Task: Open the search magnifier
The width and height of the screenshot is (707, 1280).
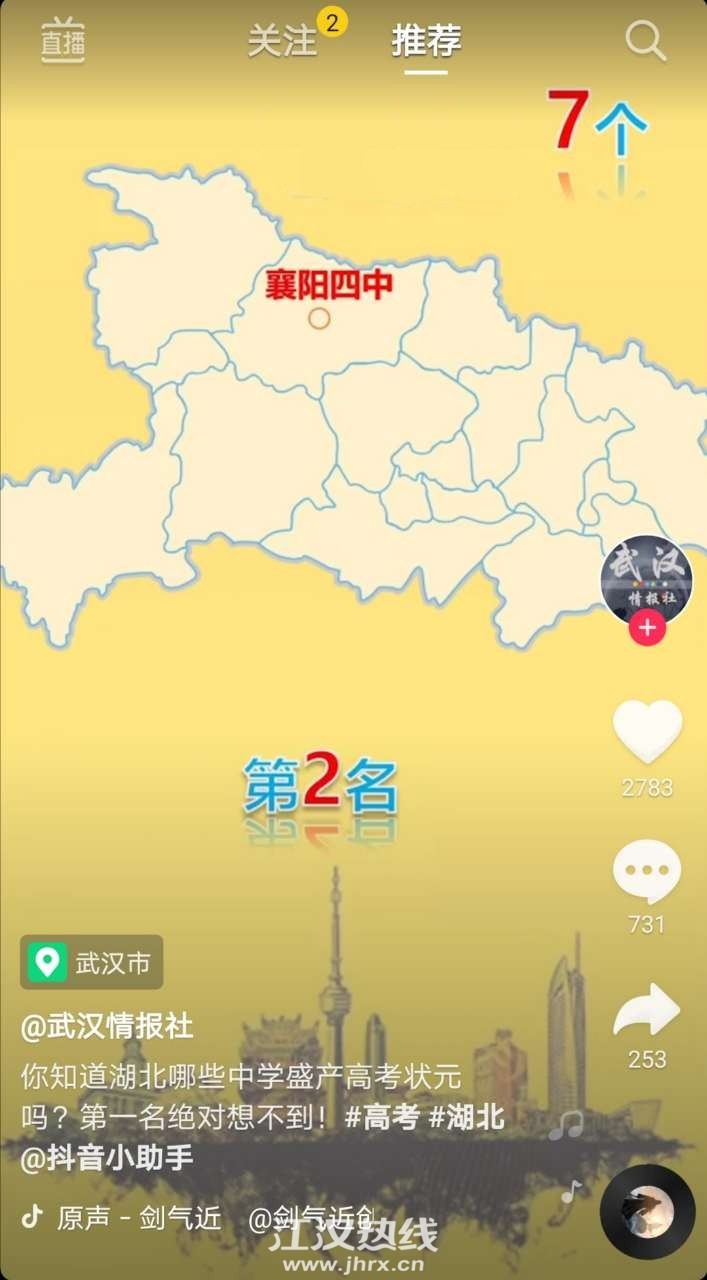Action: click(645, 42)
